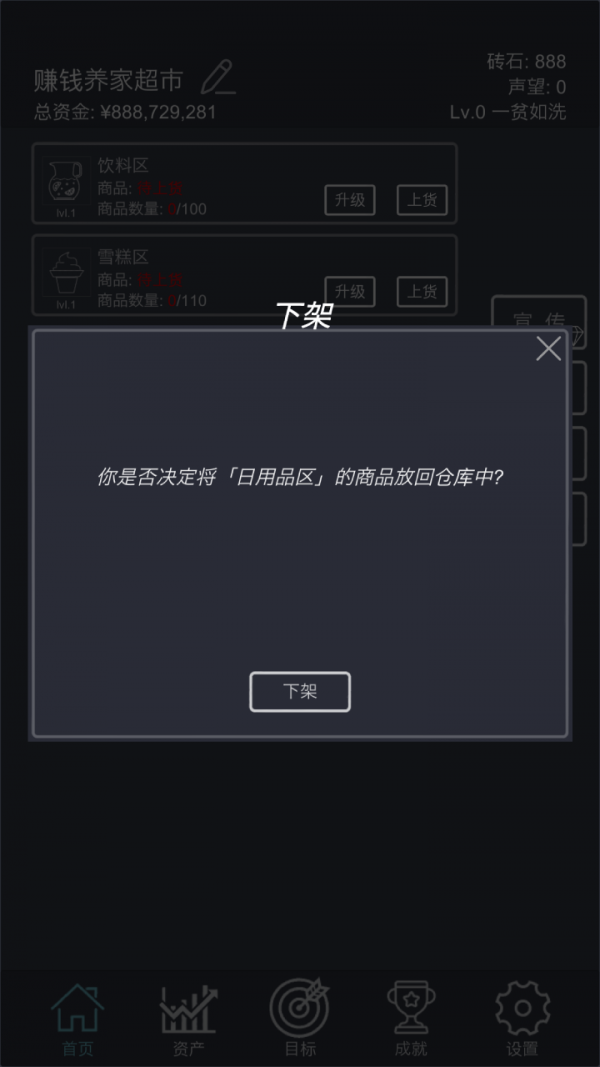This screenshot has width=600, height=1067.
Task: Switch to the 资产 tab
Action: pyautogui.click(x=188, y=1020)
